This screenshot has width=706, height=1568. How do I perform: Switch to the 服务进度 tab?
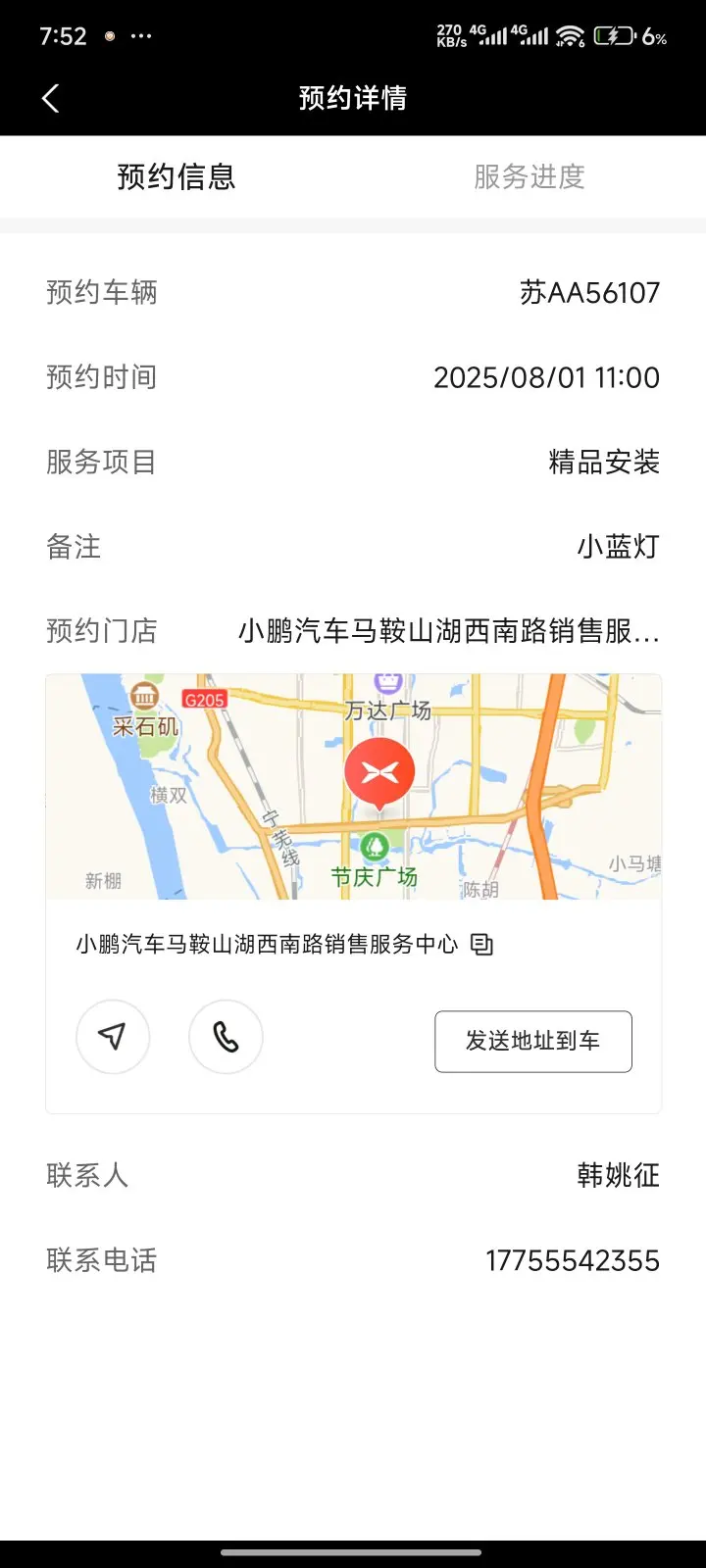tap(529, 176)
